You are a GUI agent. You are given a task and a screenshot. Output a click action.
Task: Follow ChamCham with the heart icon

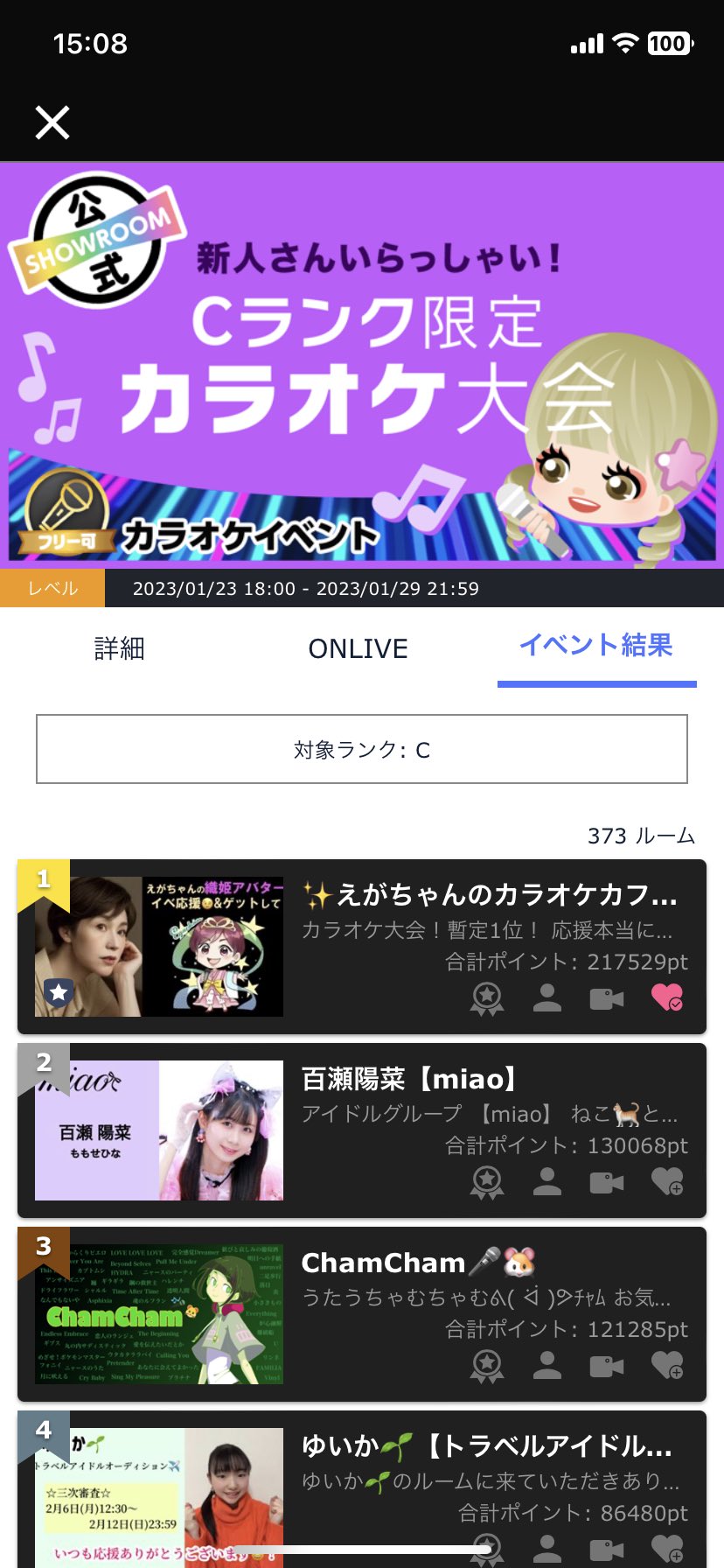click(x=667, y=1365)
